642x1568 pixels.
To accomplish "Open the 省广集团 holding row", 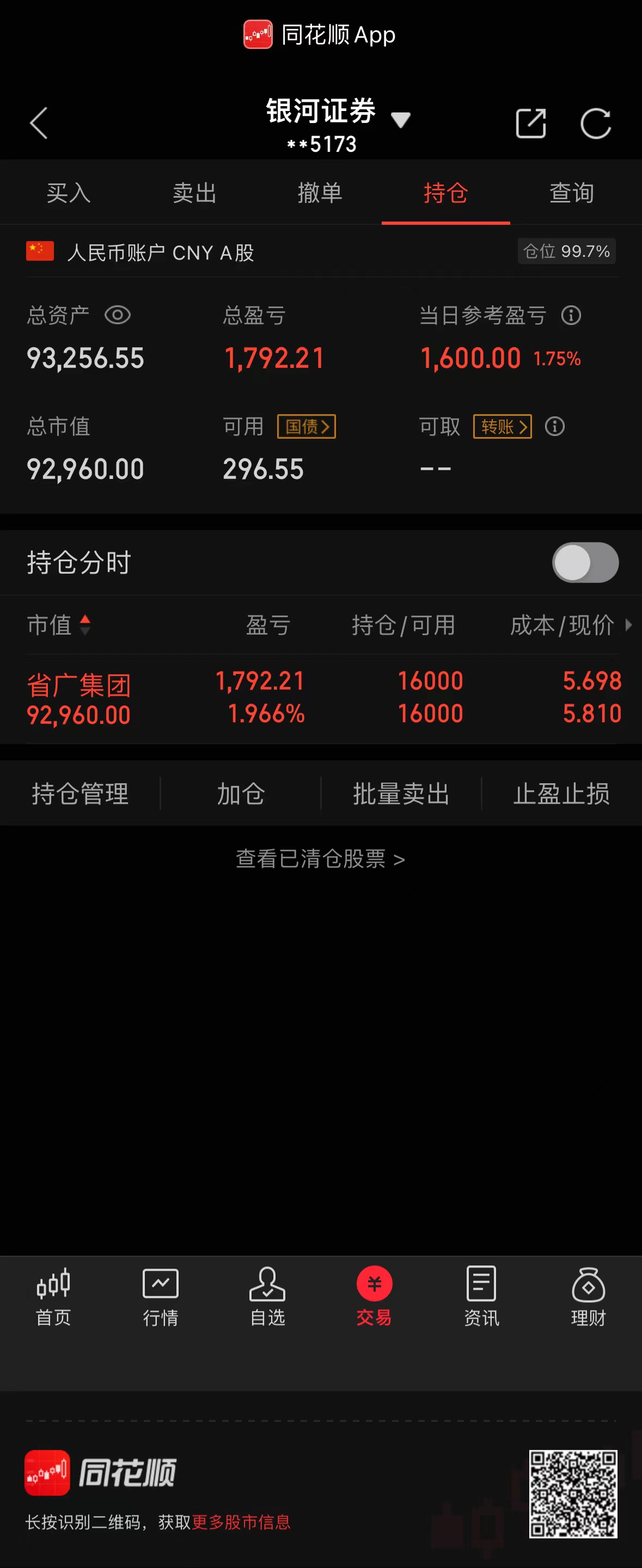I will (x=321, y=698).
